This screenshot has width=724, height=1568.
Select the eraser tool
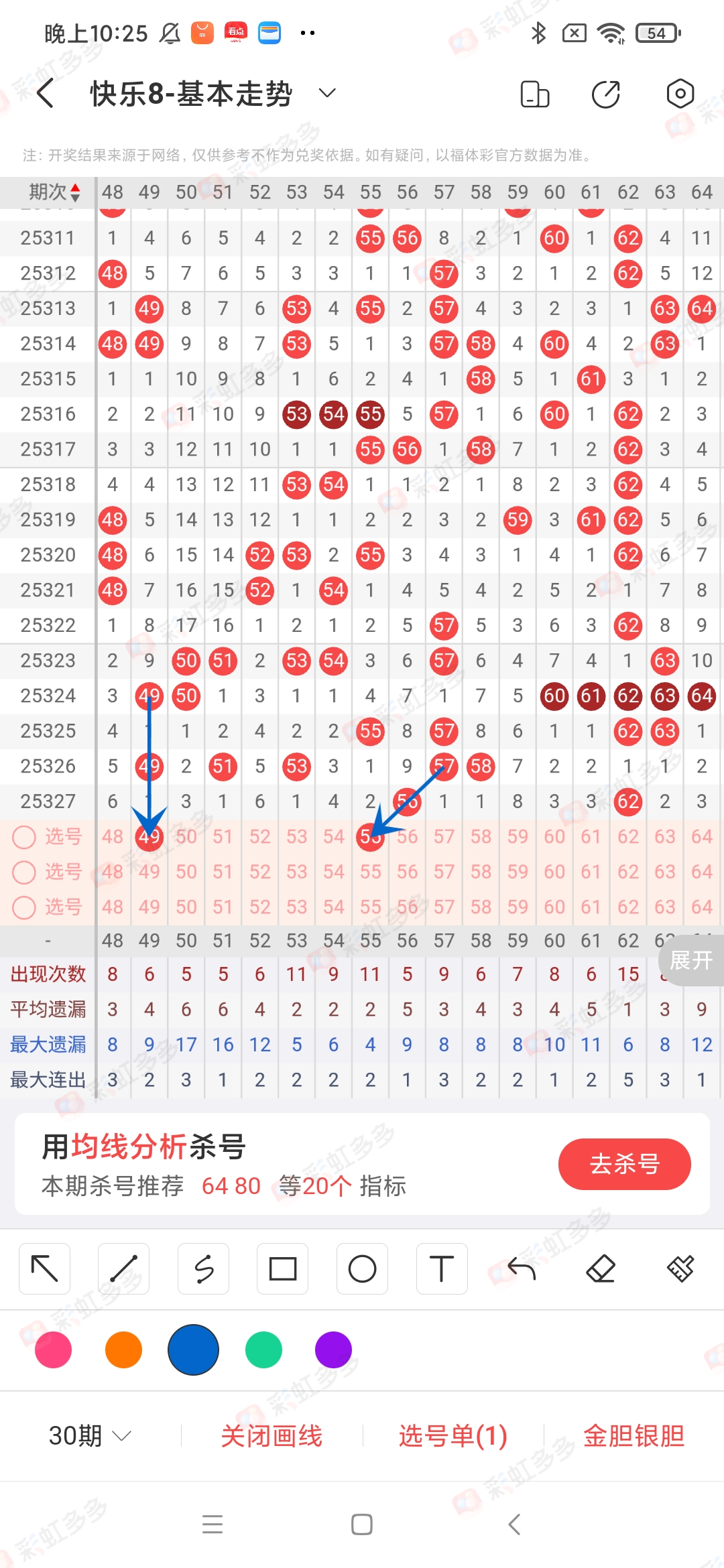(601, 1268)
